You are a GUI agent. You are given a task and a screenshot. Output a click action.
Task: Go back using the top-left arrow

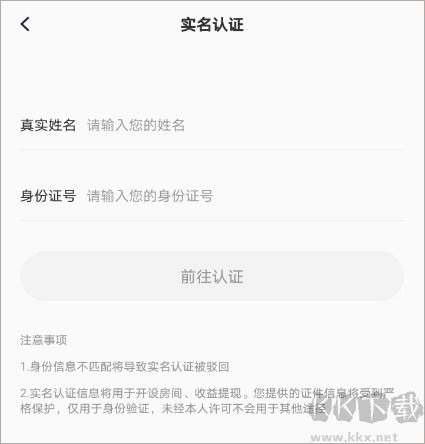[x=25, y=24]
